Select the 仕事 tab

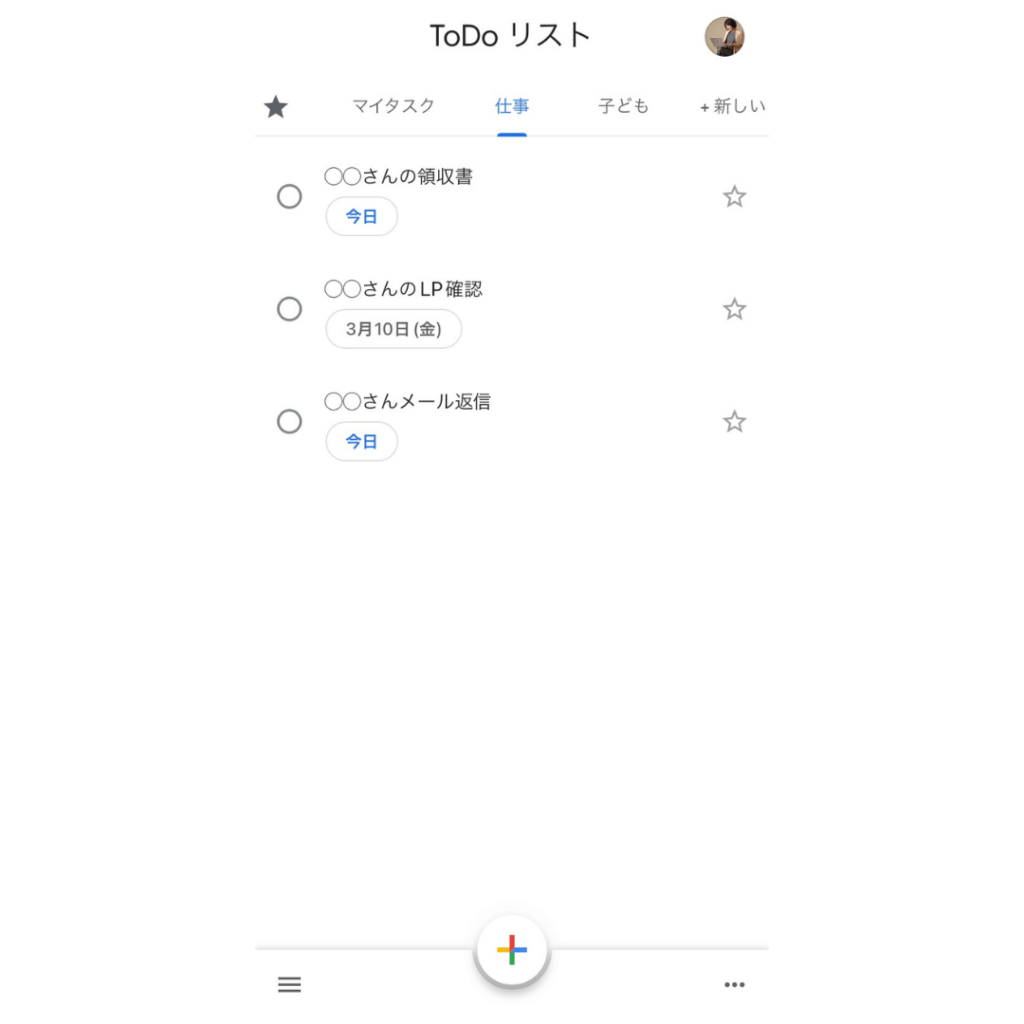point(512,106)
